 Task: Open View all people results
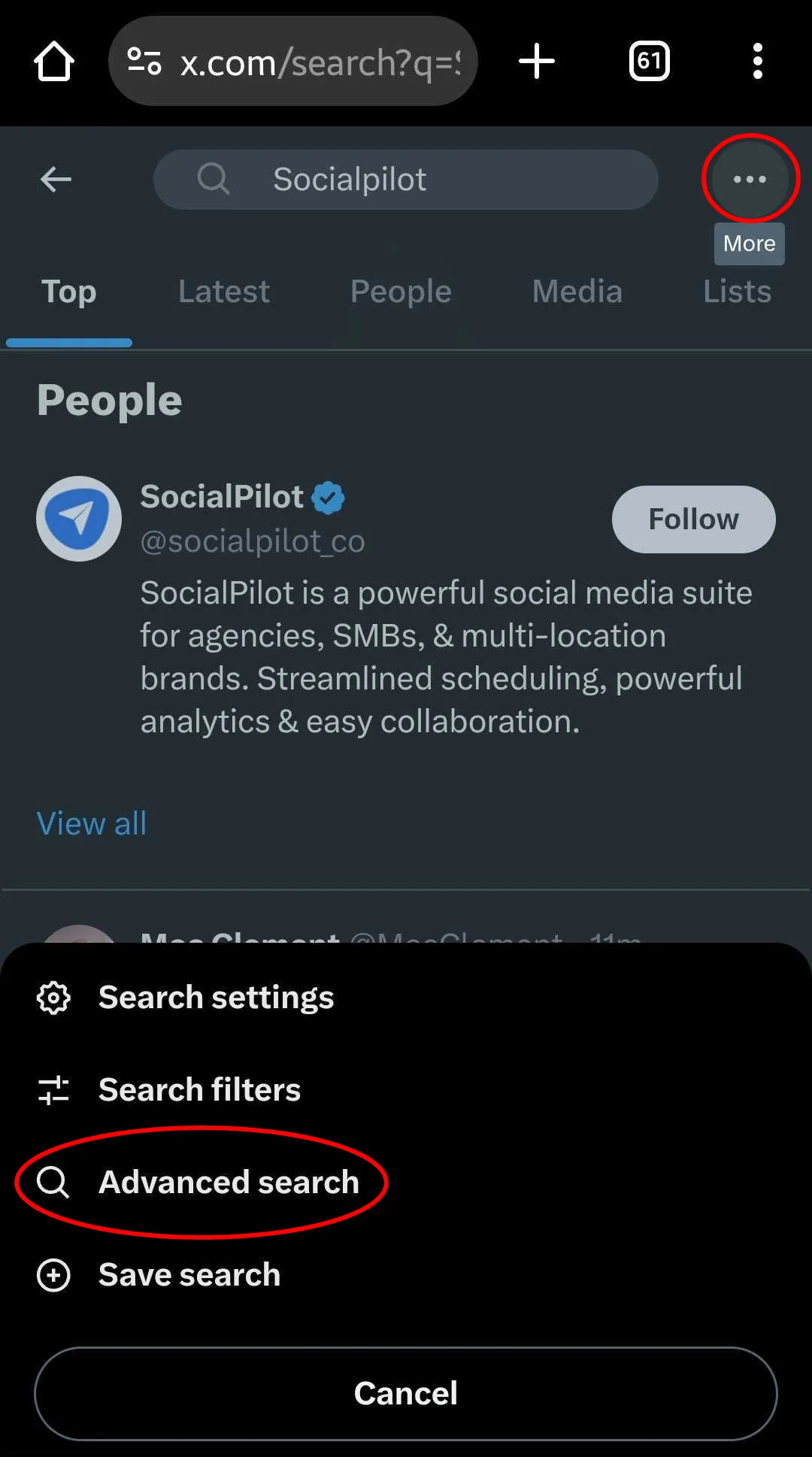[x=92, y=823]
